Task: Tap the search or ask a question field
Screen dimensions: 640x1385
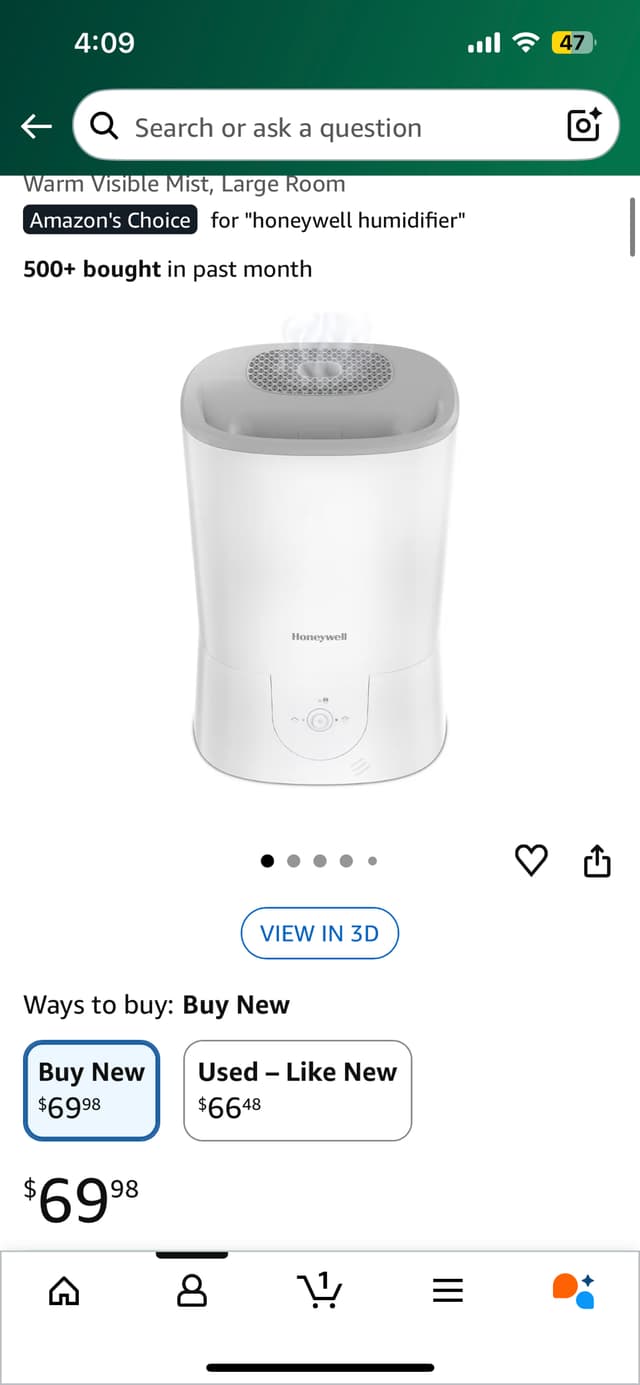Action: (320, 128)
